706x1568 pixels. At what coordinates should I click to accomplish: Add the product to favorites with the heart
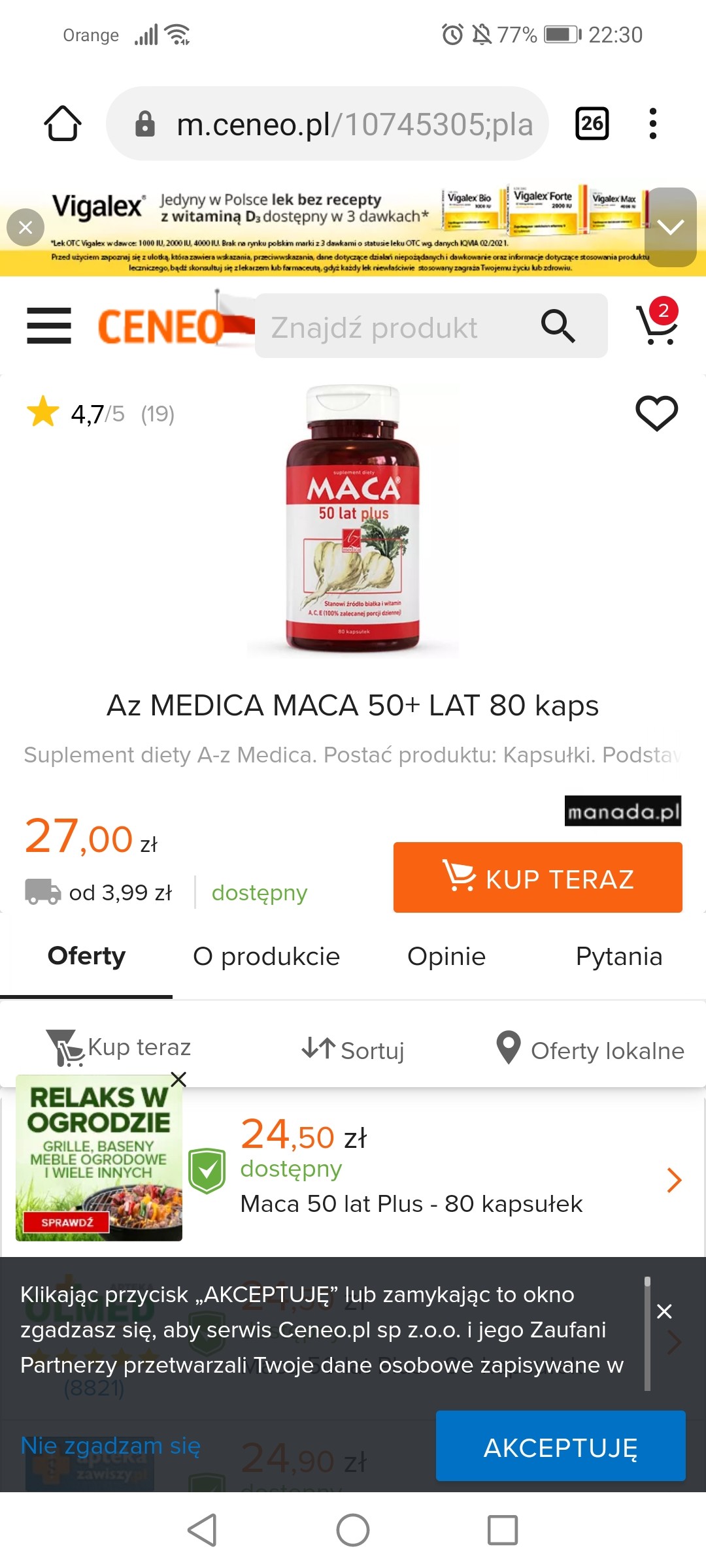coord(656,413)
